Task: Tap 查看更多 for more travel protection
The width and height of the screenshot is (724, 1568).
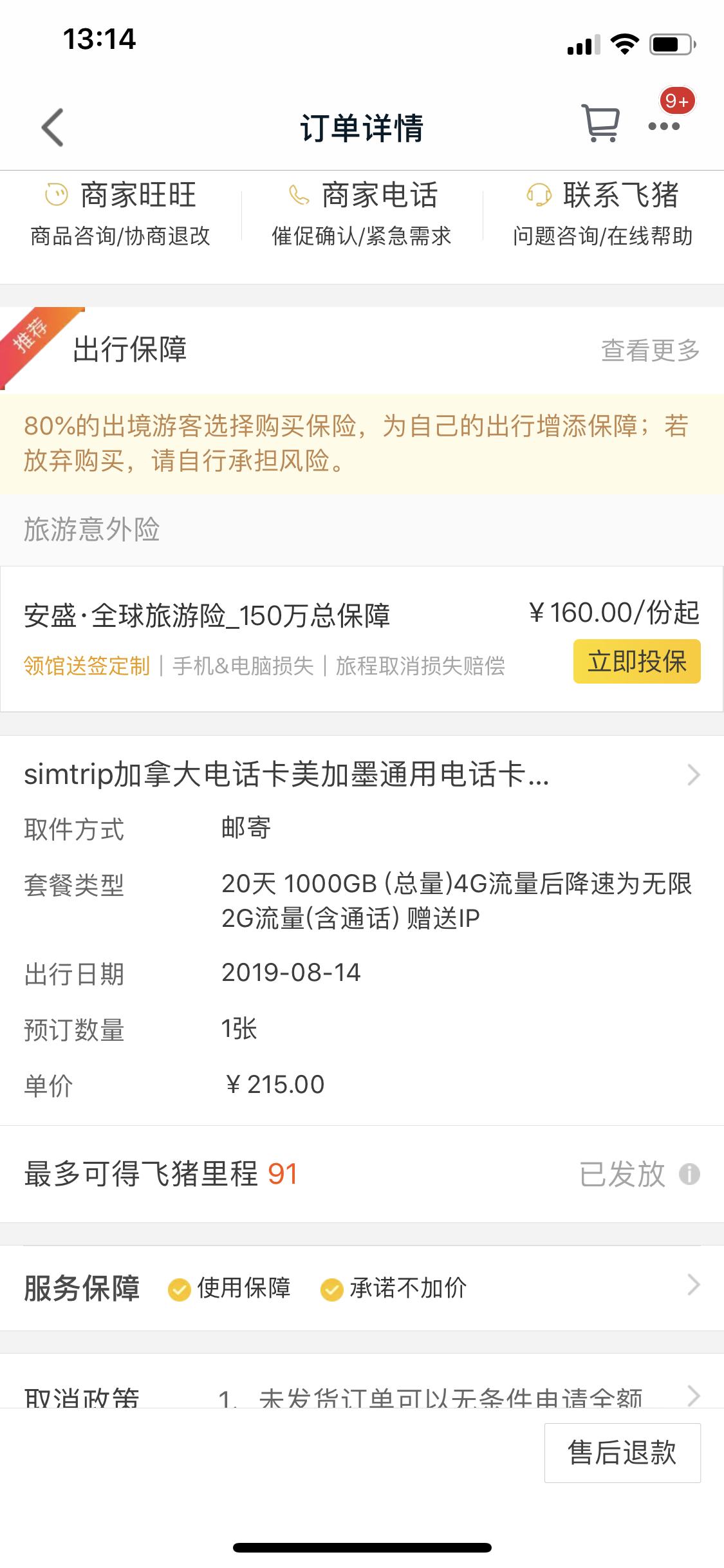Action: click(650, 350)
